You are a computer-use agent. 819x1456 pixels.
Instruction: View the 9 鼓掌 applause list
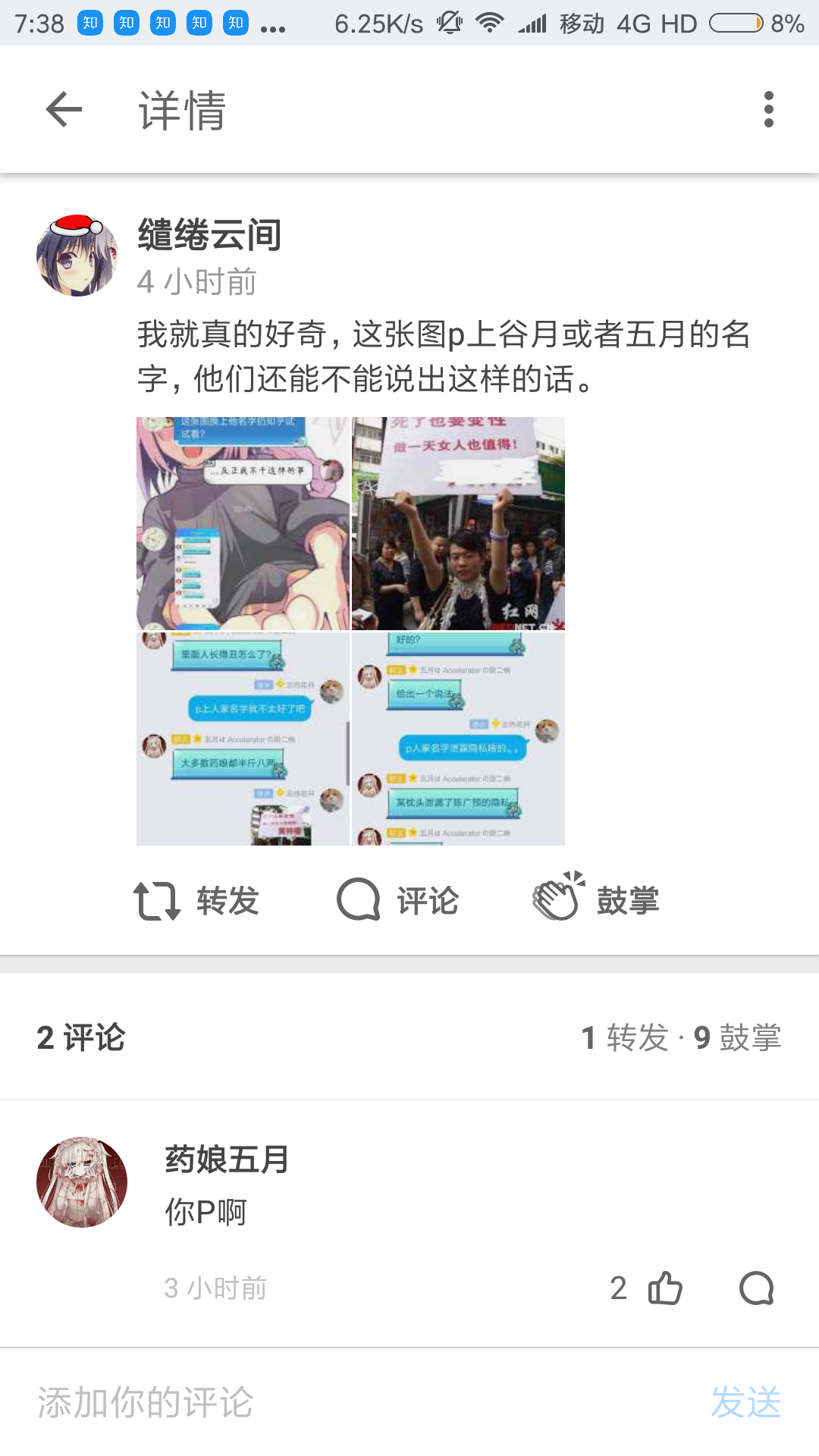pos(737,1037)
